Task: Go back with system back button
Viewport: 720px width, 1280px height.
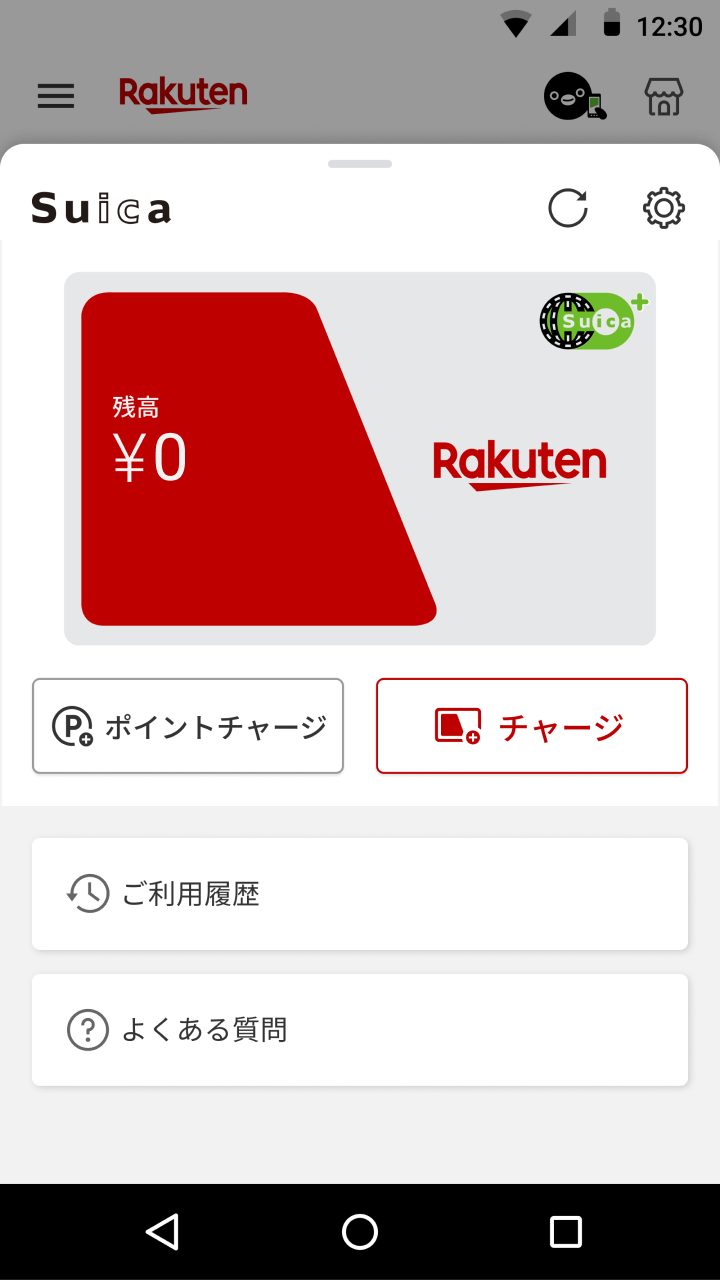Action: pos(162,1232)
